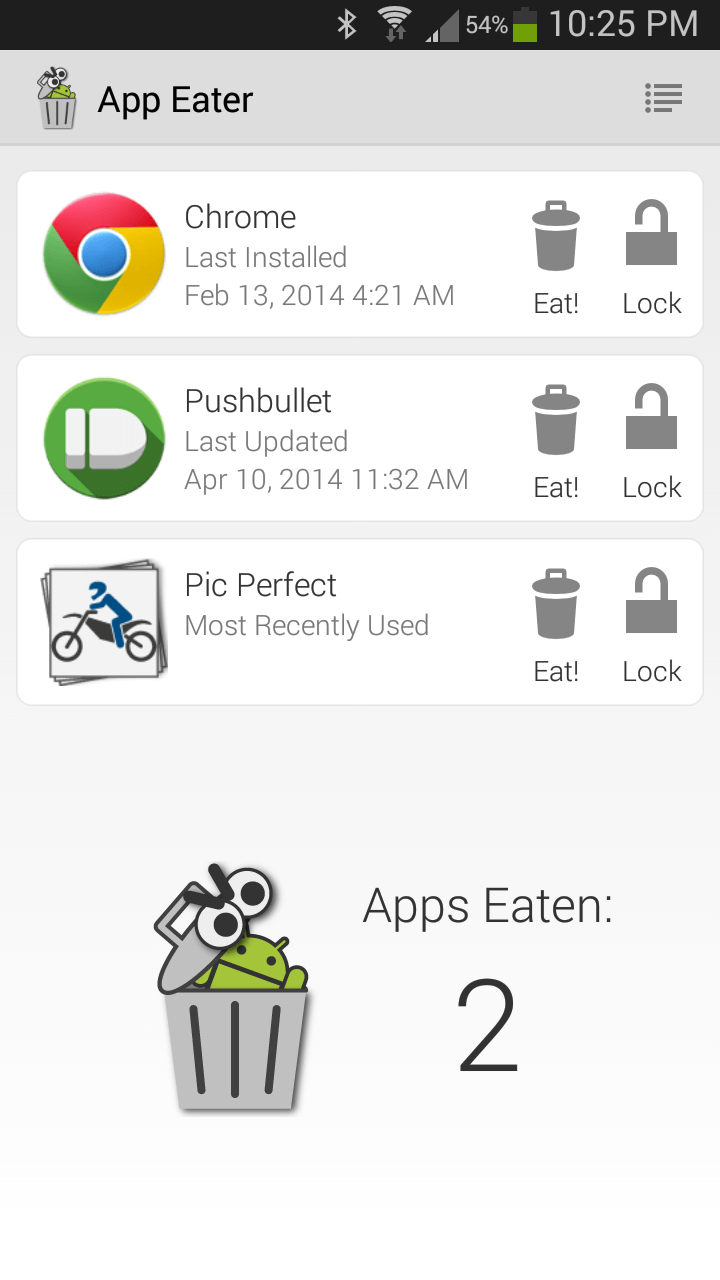Expand the Pushbullet app entry
Screen dimensions: 720x1280
pos(300,437)
